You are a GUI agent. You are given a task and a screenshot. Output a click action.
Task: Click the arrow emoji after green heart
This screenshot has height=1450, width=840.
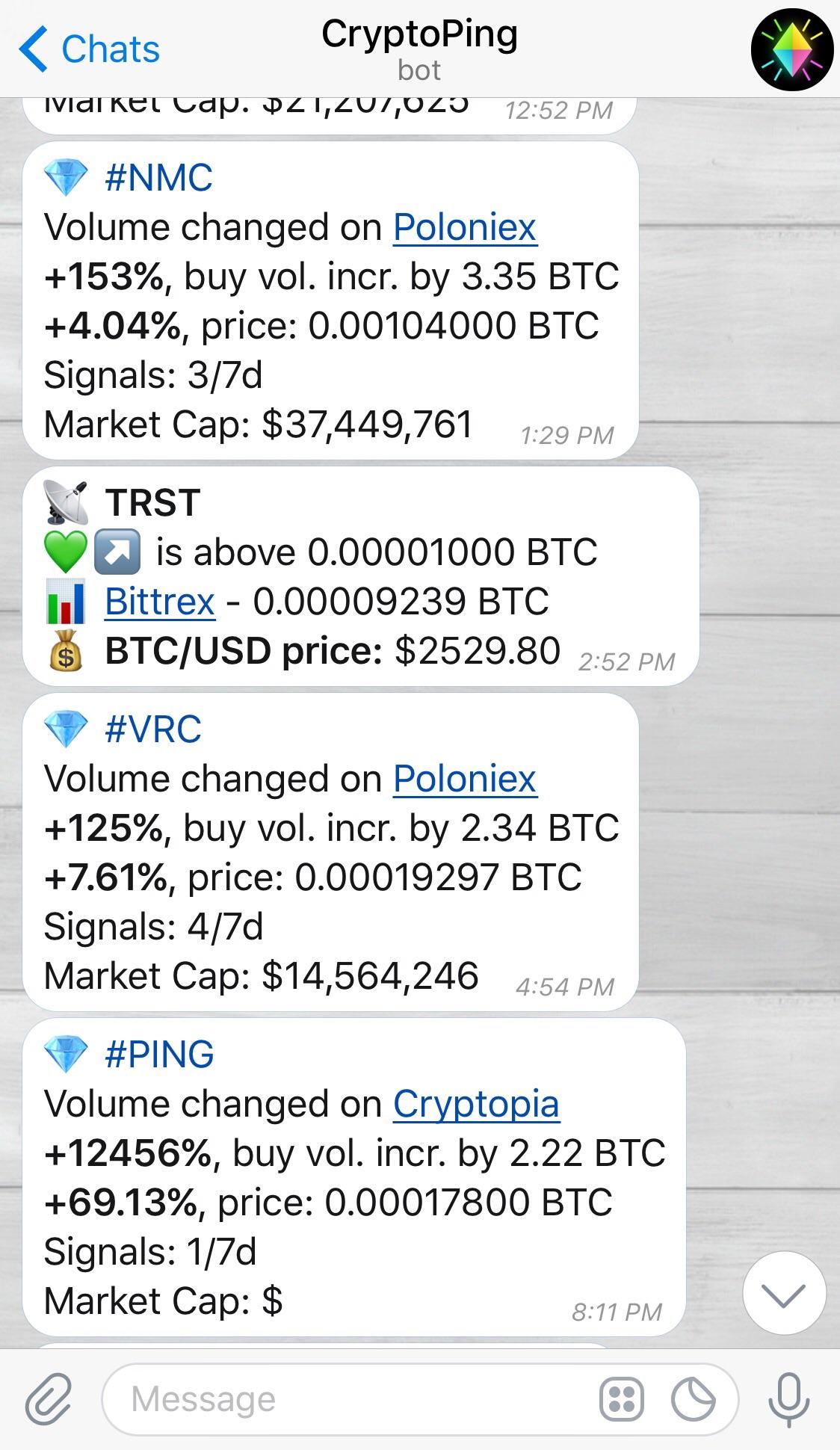[x=120, y=551]
